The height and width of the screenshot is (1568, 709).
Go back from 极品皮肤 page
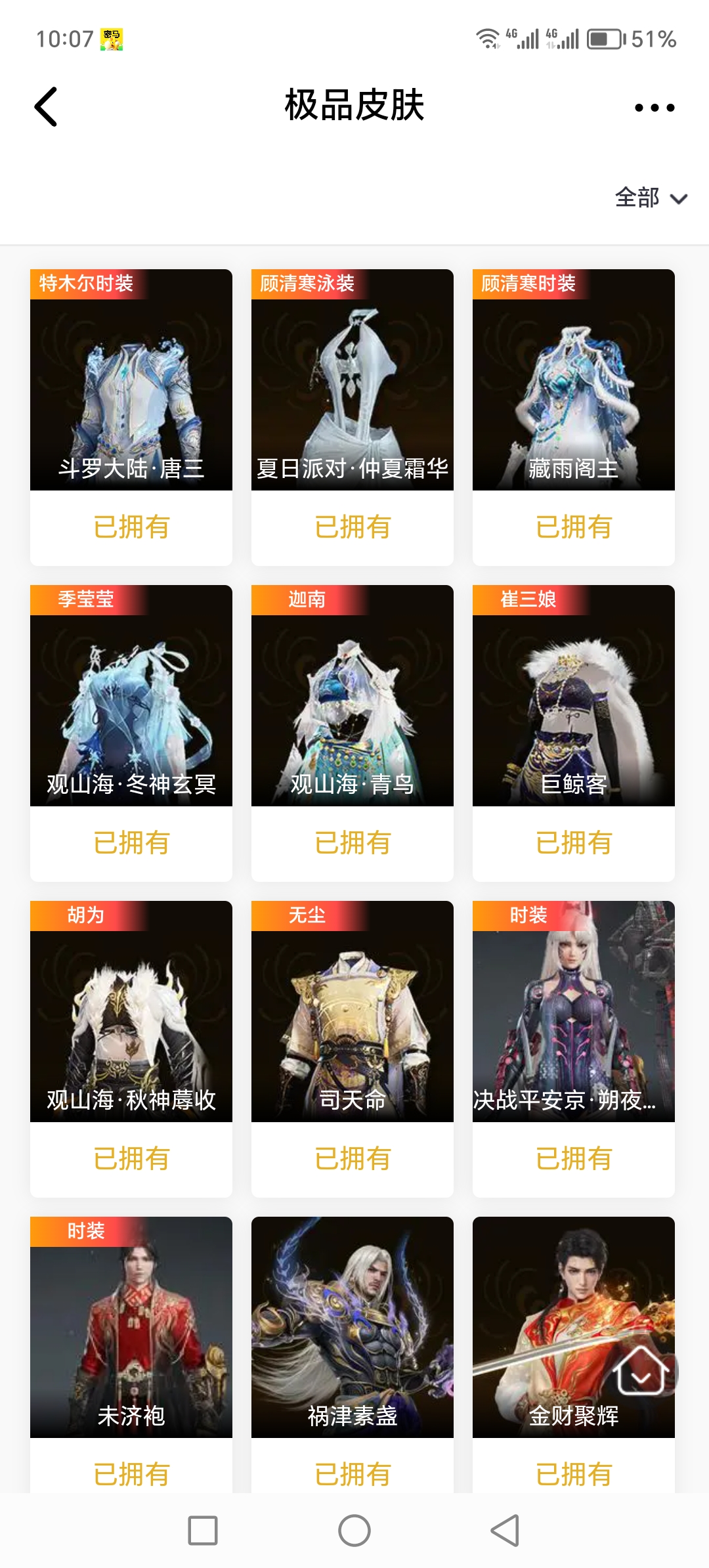point(46,106)
